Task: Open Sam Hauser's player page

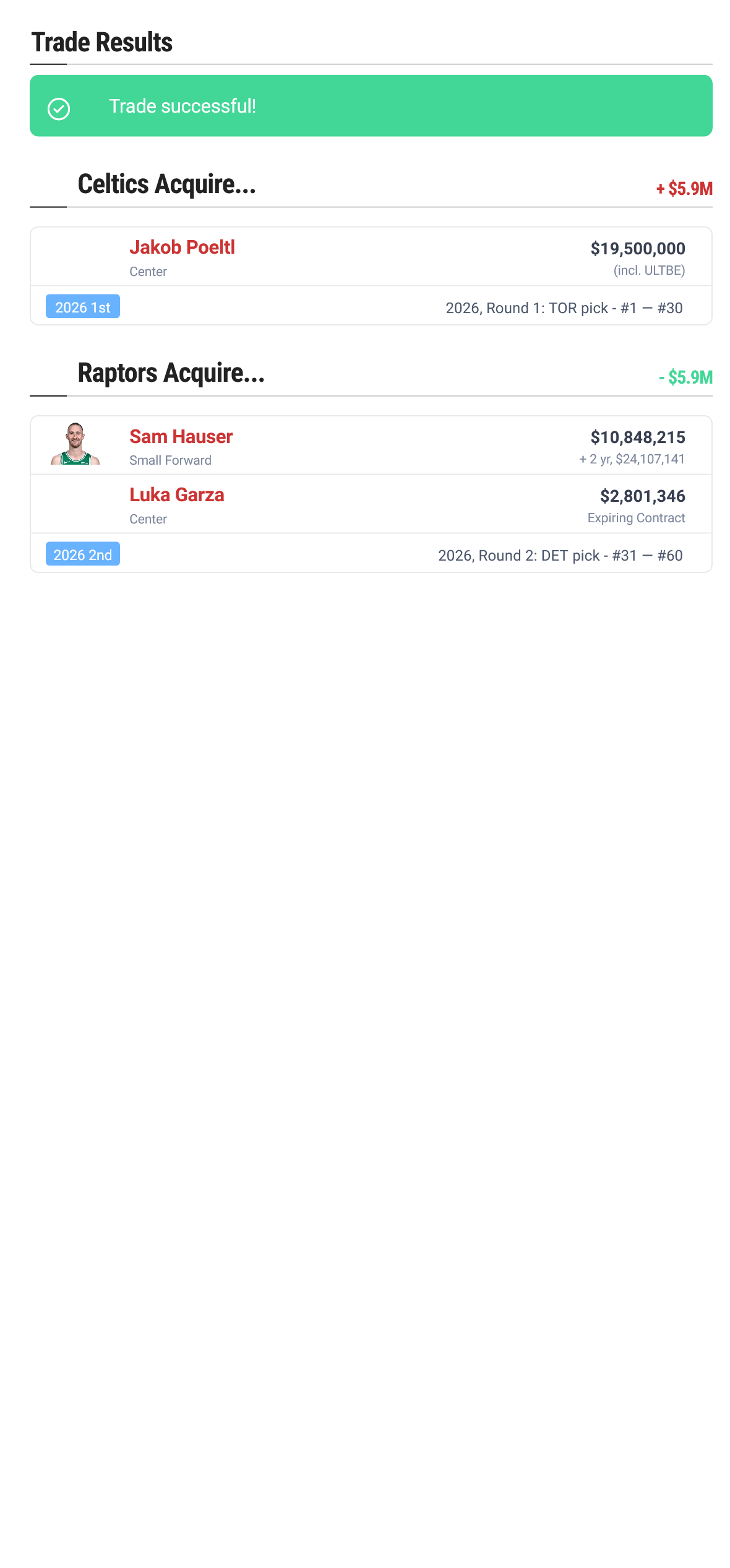Action: (x=181, y=437)
